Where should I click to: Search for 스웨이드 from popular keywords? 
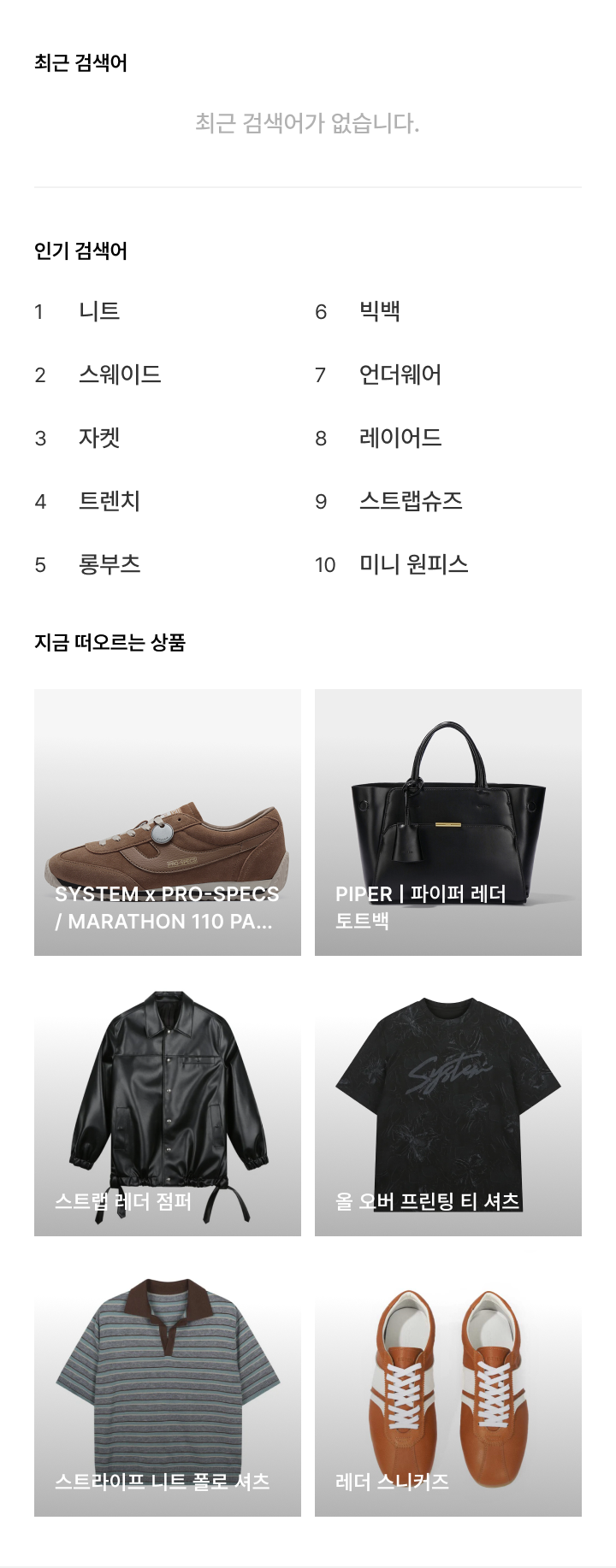[119, 375]
